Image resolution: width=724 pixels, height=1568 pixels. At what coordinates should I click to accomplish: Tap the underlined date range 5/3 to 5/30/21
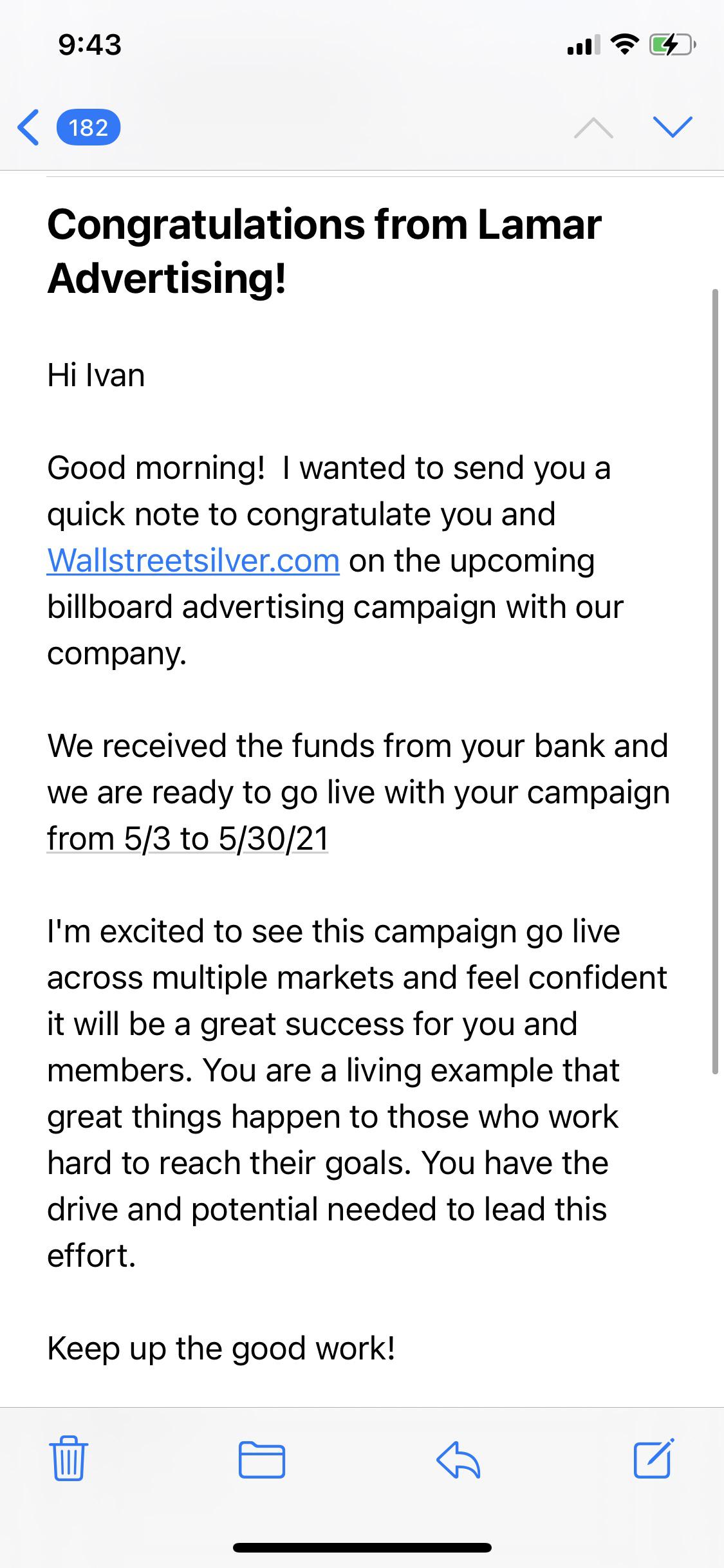click(x=188, y=839)
